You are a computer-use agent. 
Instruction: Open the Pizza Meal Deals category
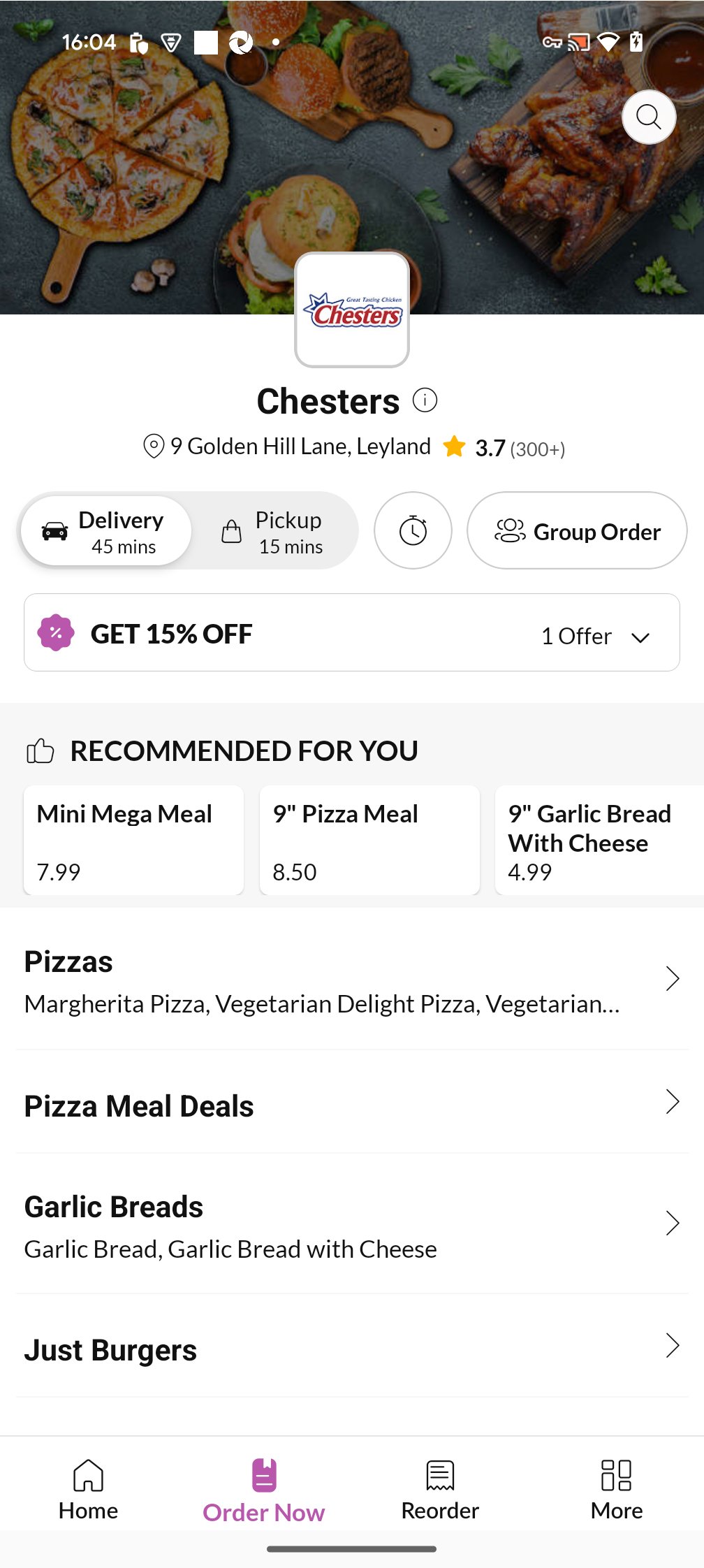point(351,1104)
